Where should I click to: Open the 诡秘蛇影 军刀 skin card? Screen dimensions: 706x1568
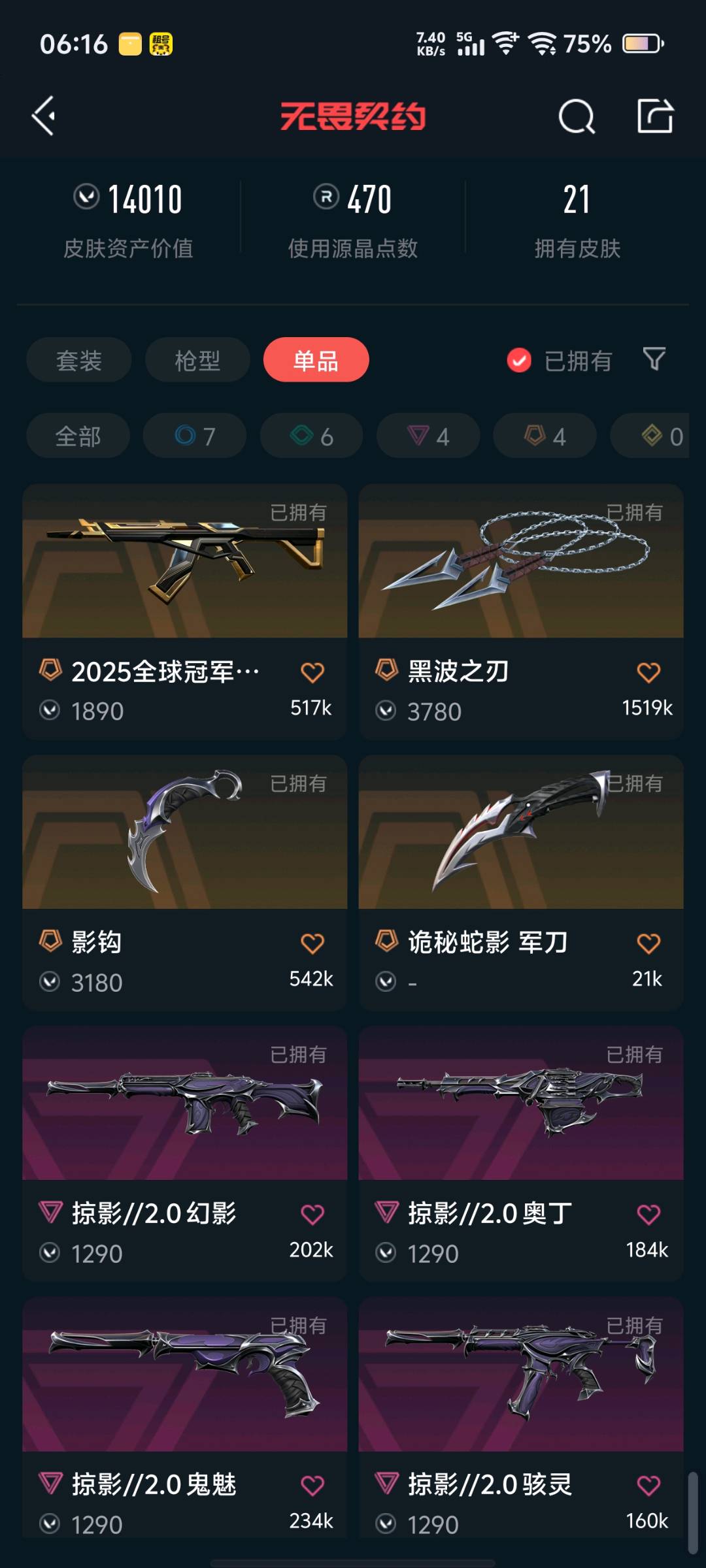521,883
